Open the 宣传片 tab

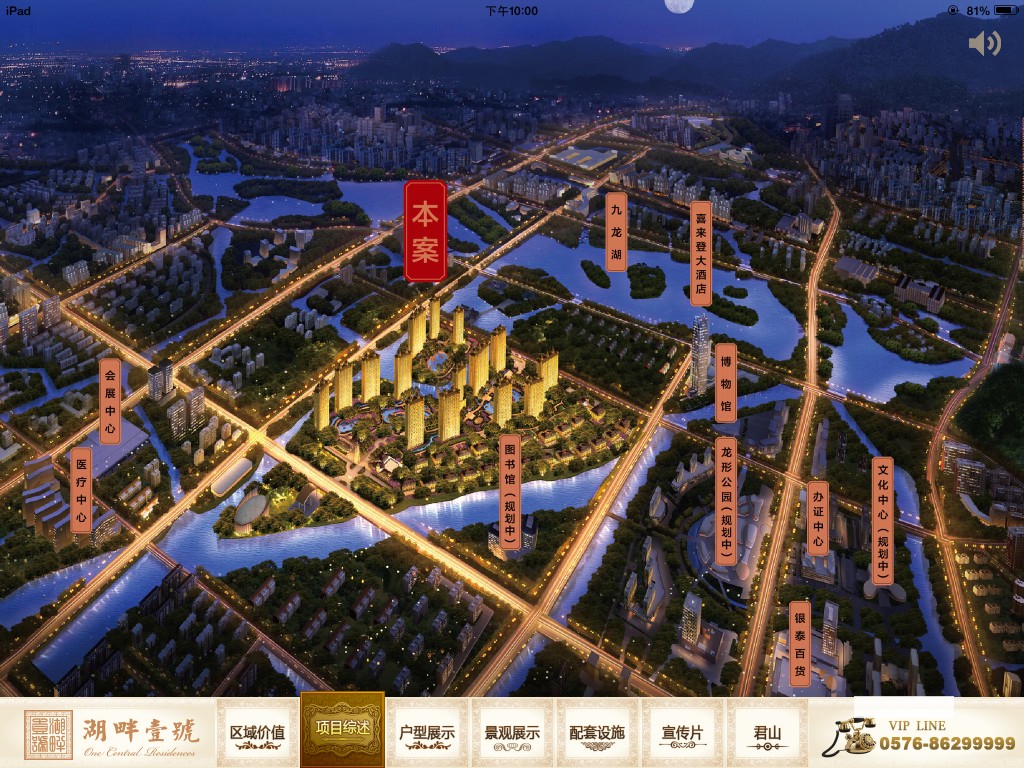682,733
